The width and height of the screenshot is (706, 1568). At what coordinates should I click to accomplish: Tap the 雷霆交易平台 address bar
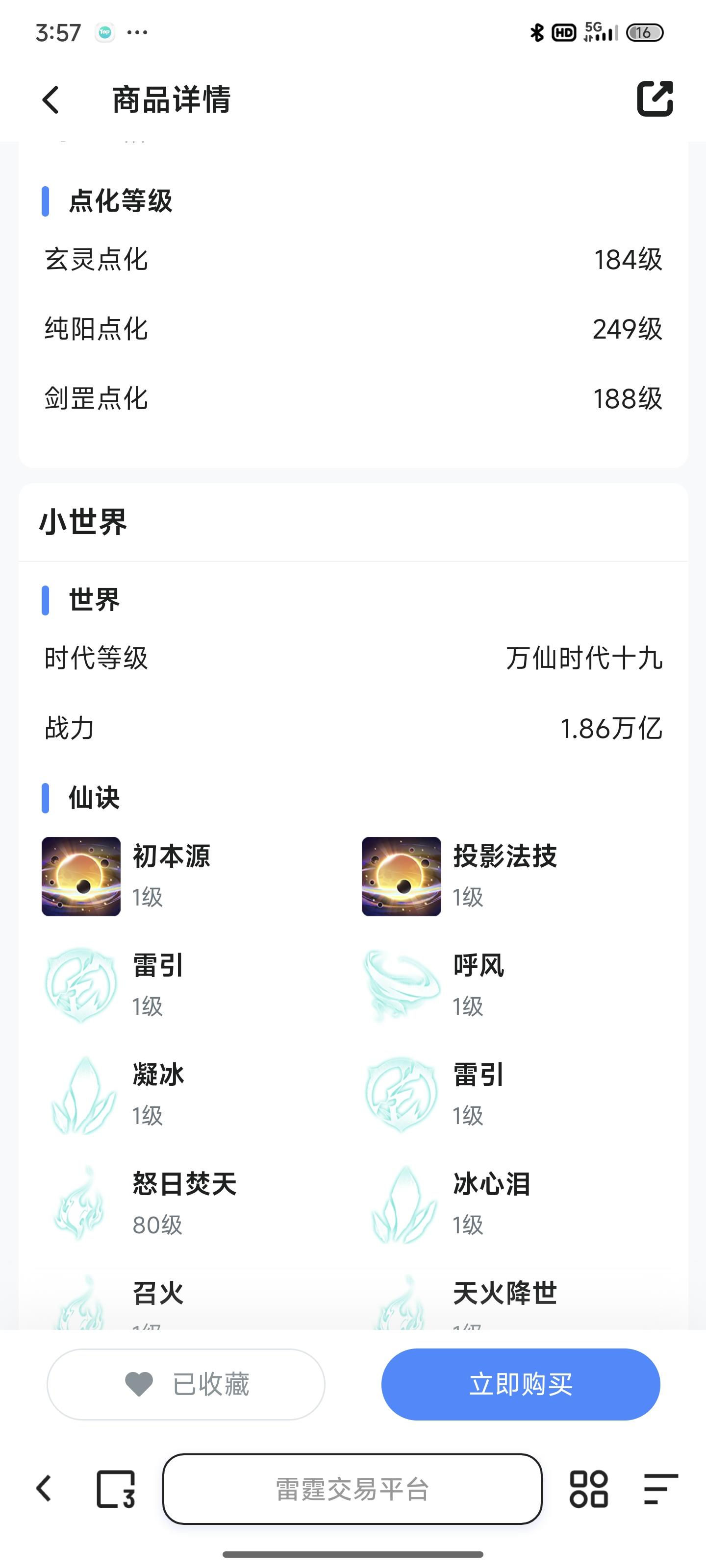pyautogui.click(x=352, y=1489)
